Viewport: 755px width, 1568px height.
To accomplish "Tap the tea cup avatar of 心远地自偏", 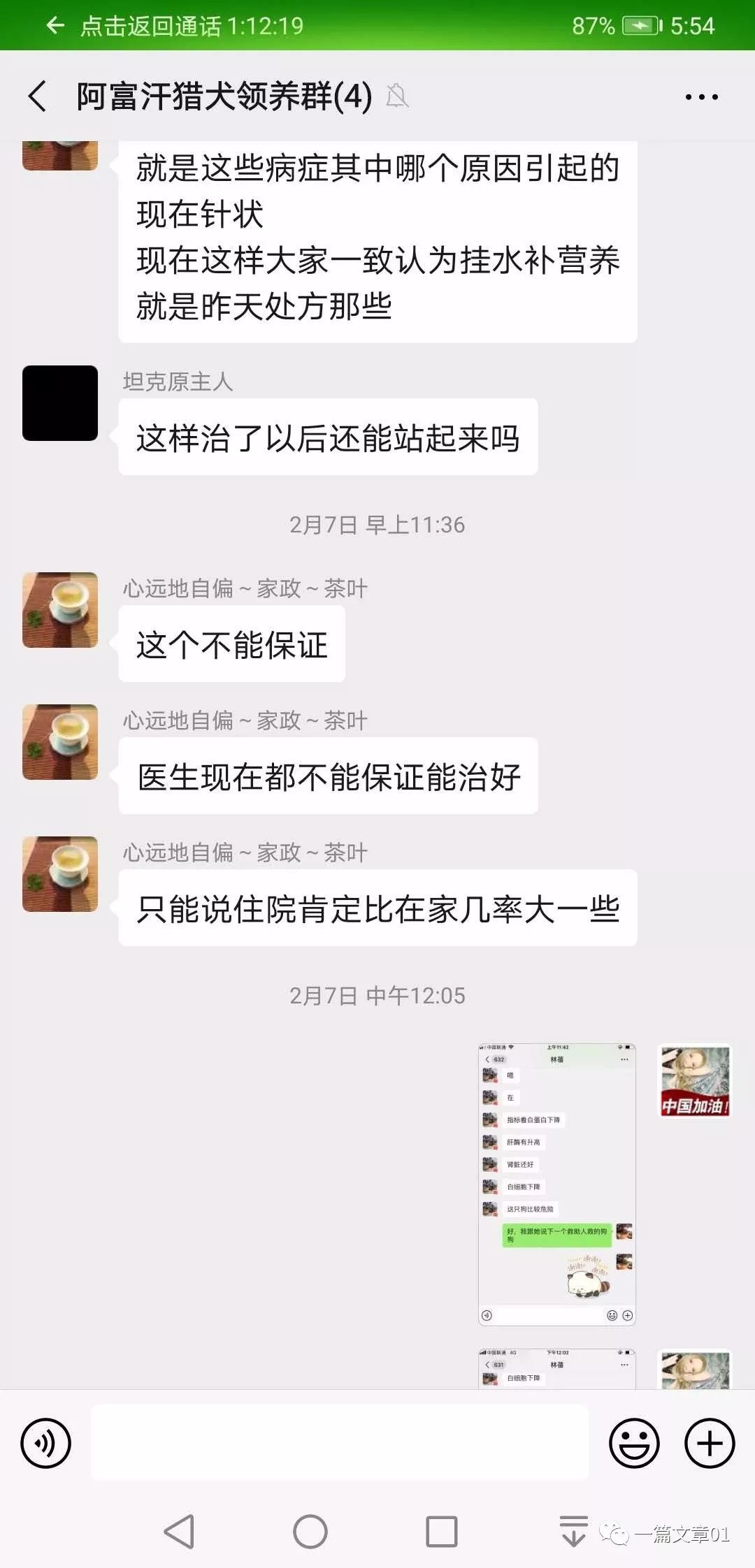I will point(60,610).
